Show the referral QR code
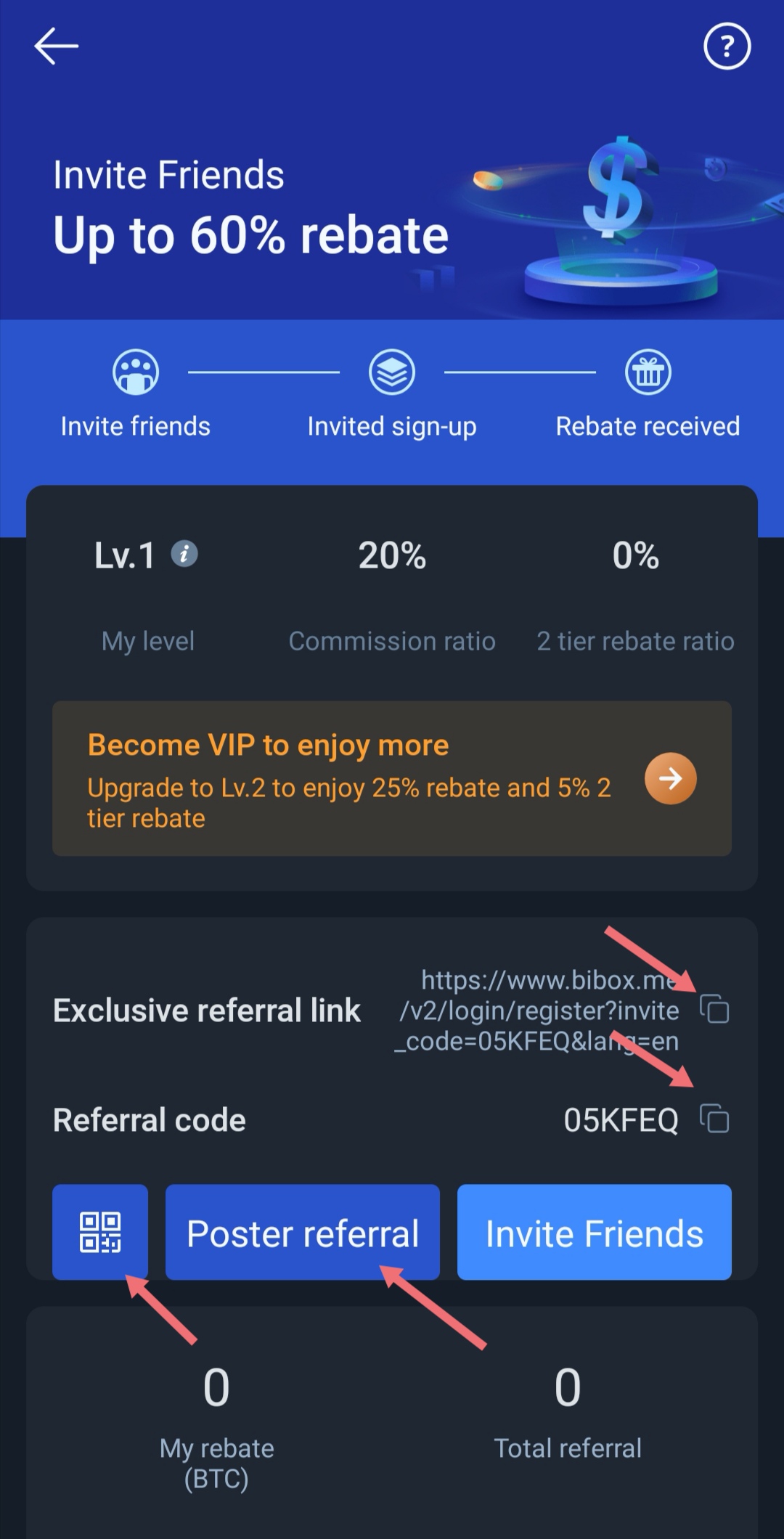784x1539 pixels. [100, 1232]
